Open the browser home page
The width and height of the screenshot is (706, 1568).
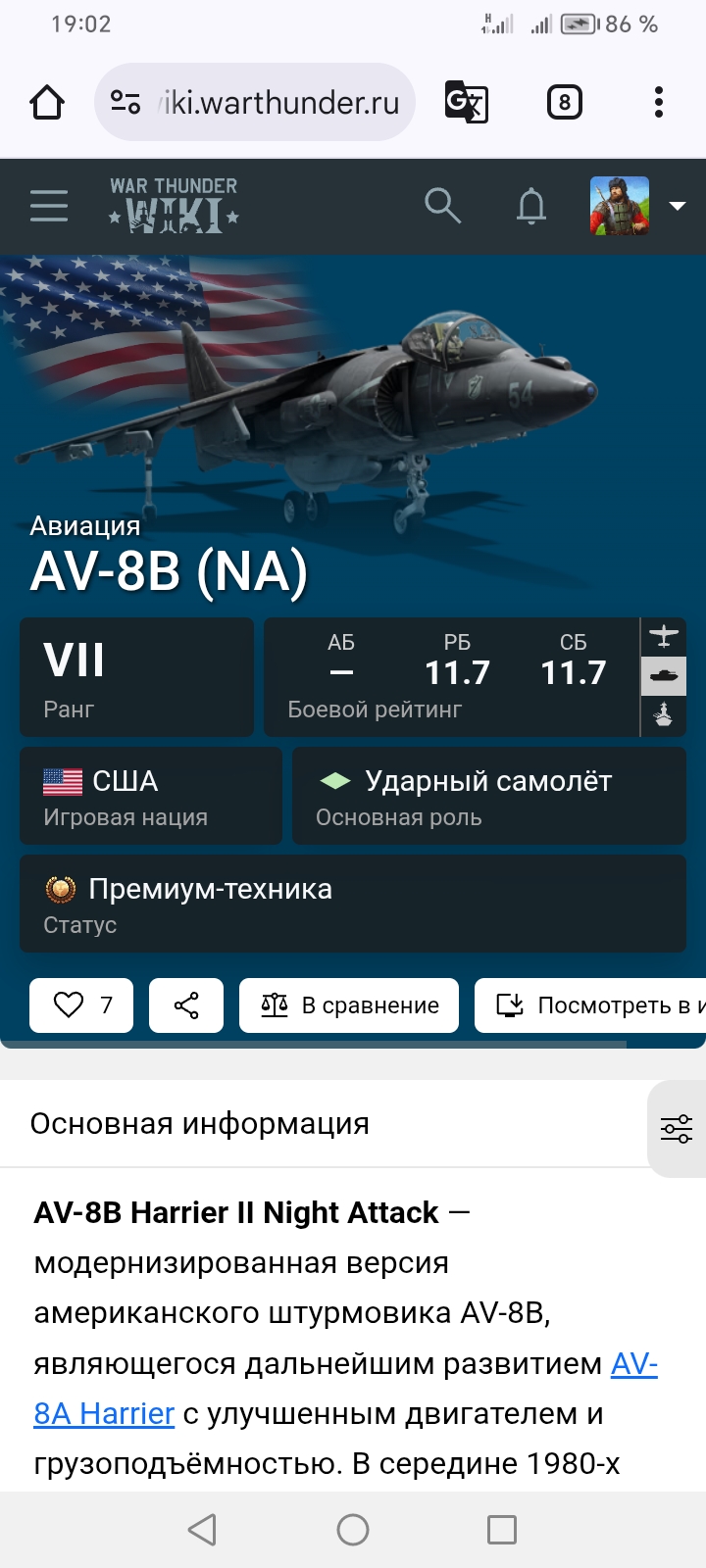tap(47, 102)
